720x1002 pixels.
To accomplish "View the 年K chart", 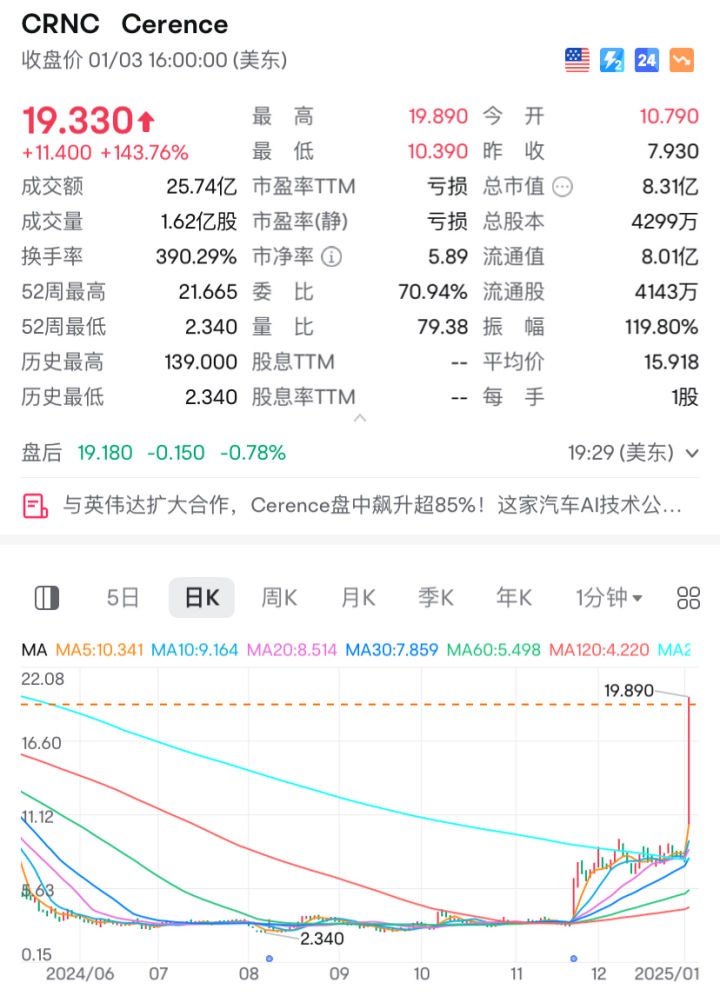I will point(513,598).
